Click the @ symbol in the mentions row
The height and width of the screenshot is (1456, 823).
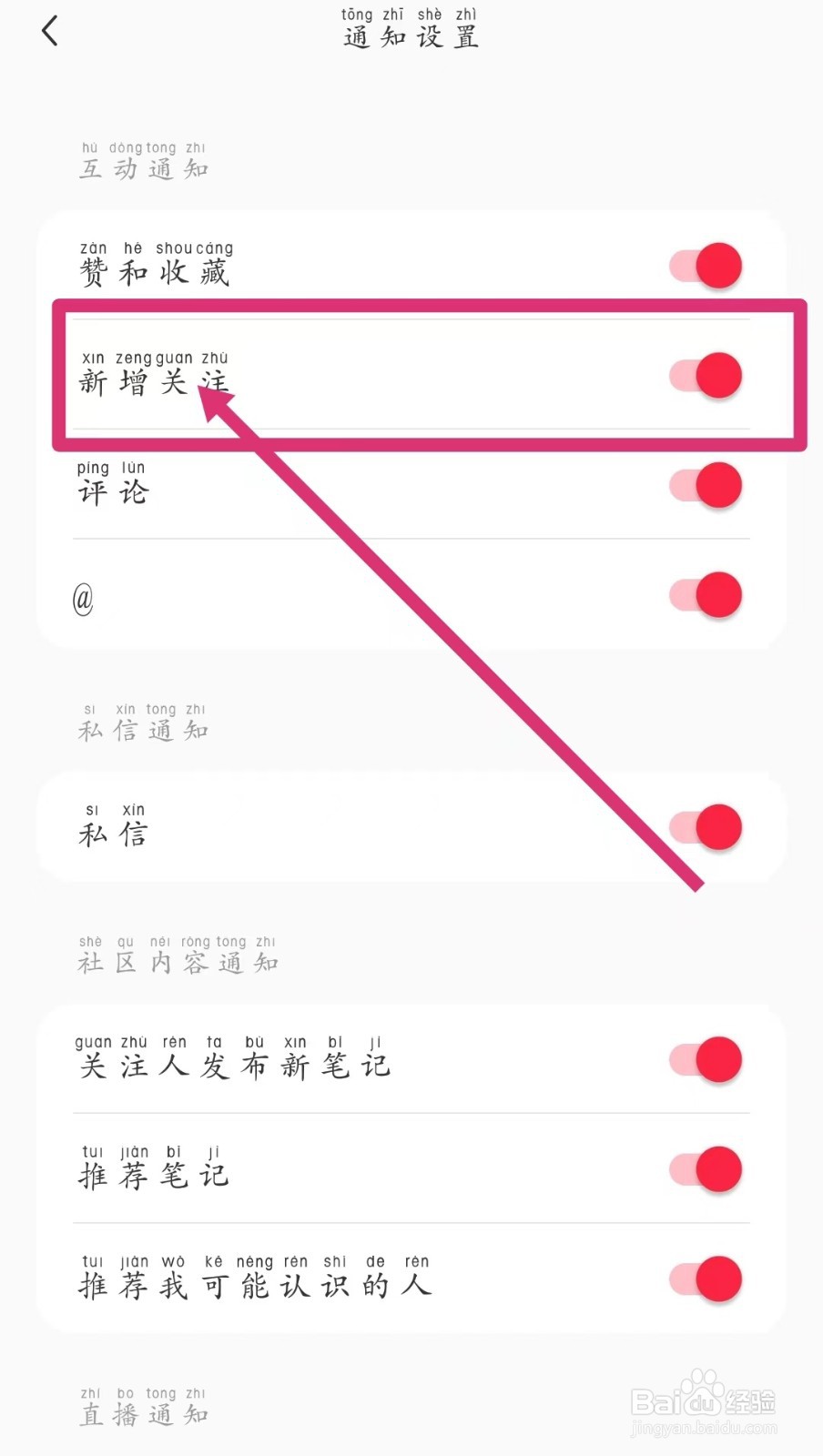pyautogui.click(x=83, y=599)
